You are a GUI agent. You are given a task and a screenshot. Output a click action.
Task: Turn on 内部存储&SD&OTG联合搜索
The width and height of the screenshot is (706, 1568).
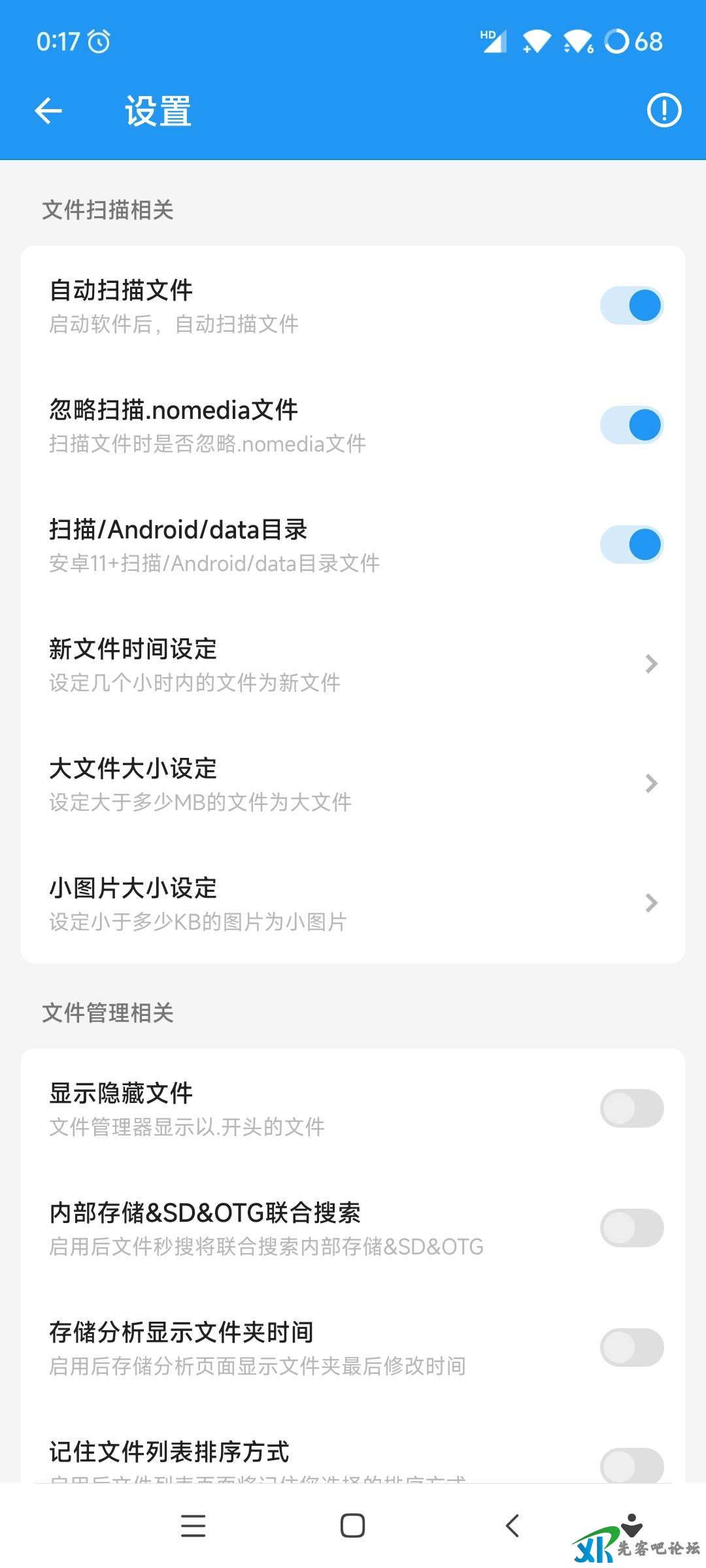tap(631, 1228)
